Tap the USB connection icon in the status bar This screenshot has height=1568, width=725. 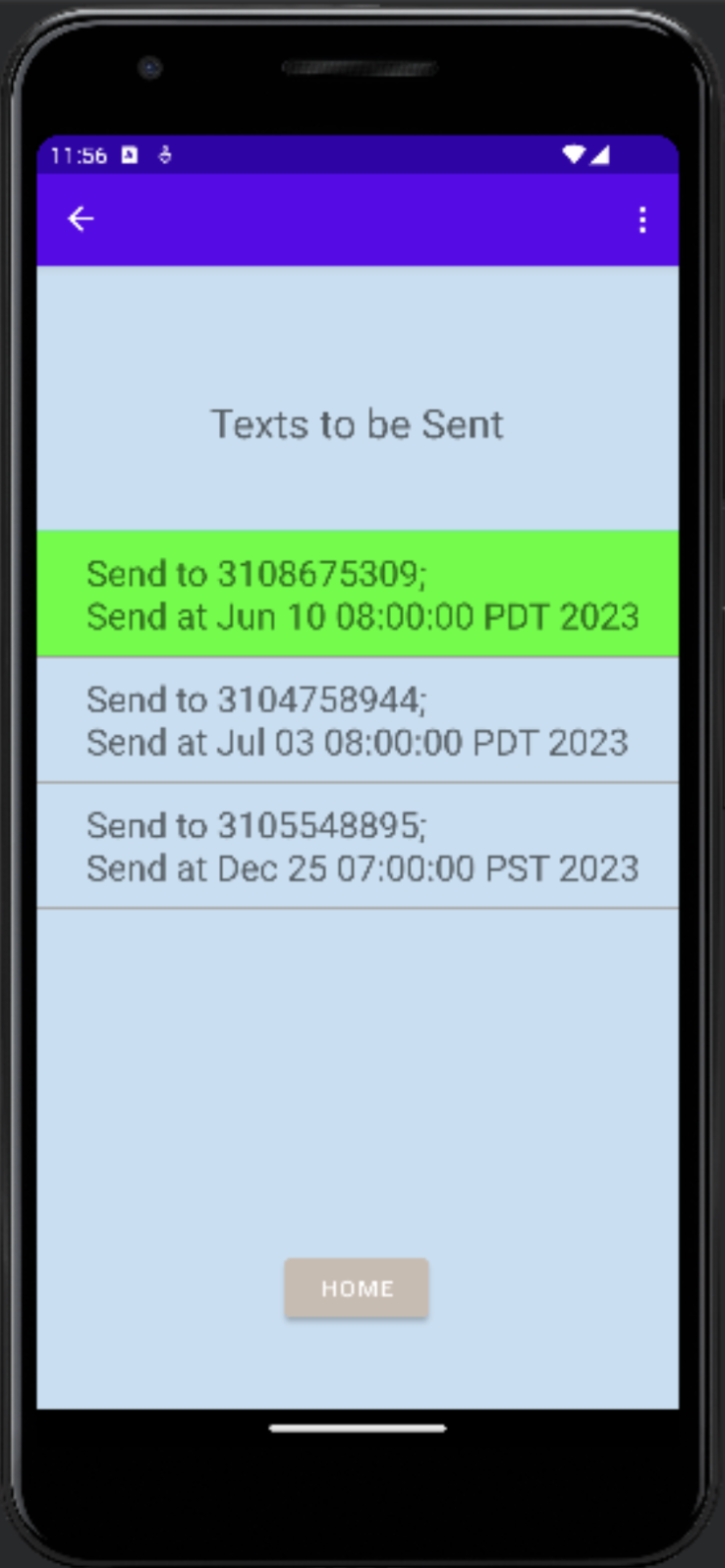tap(163, 155)
